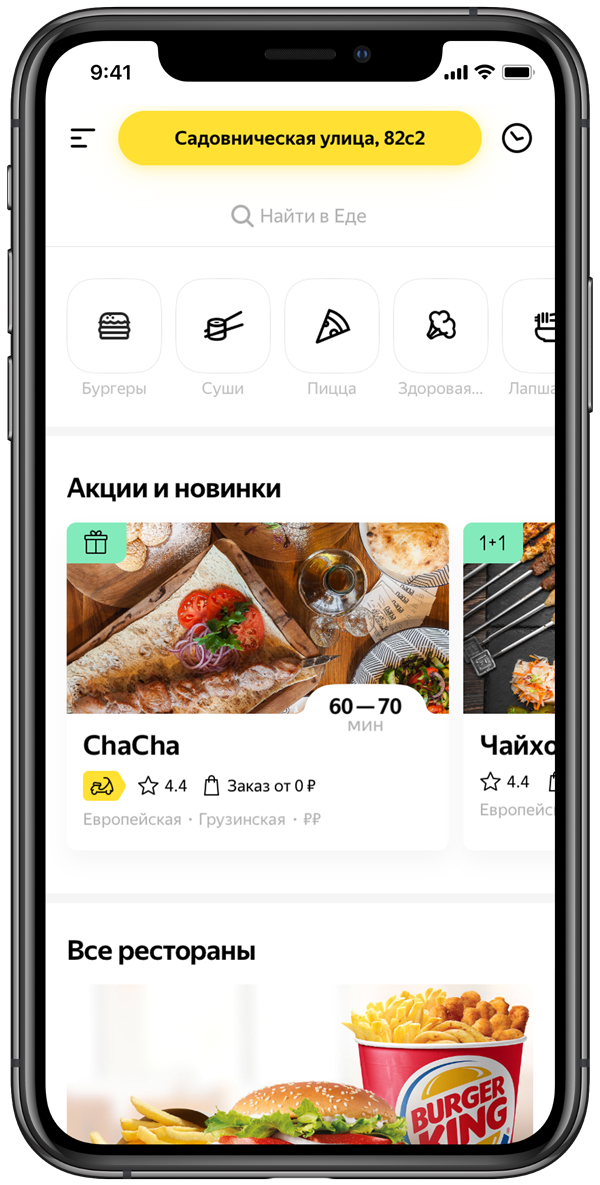Screen dimensions: 600x1185
Task: Tap the Найти в Еде search field
Action: (300, 216)
